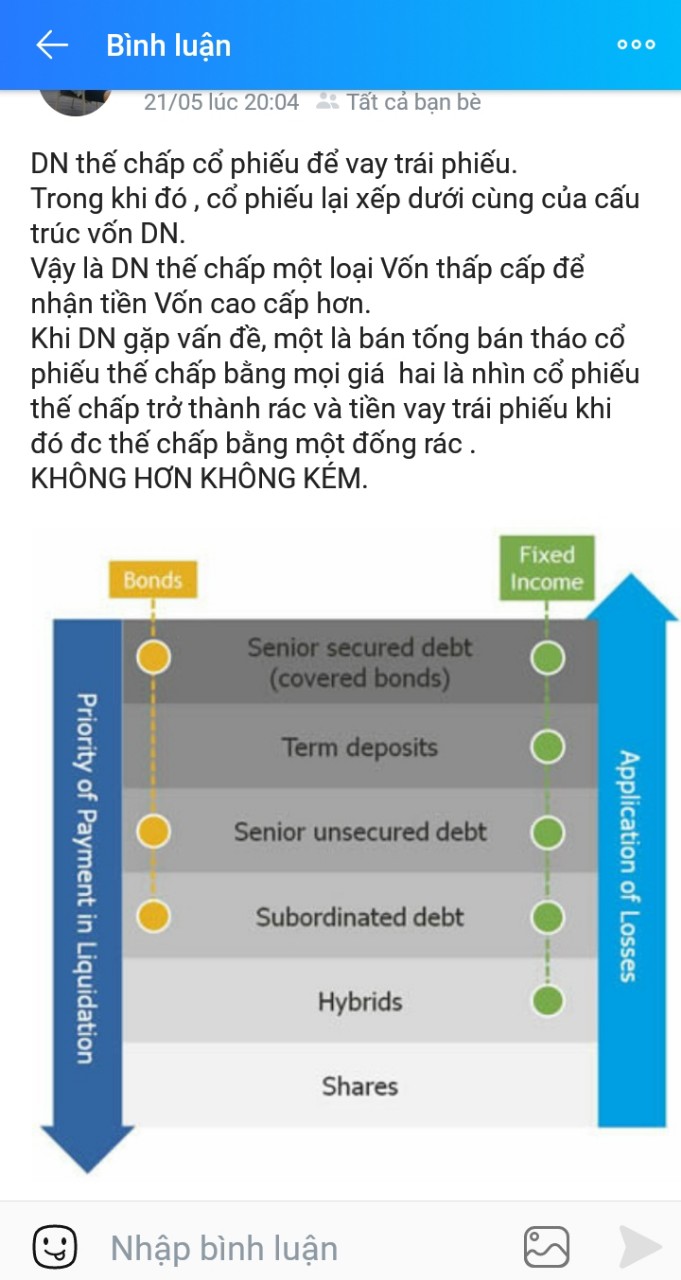Open the poster's profile avatar
681x1280 pixels.
coord(75,102)
